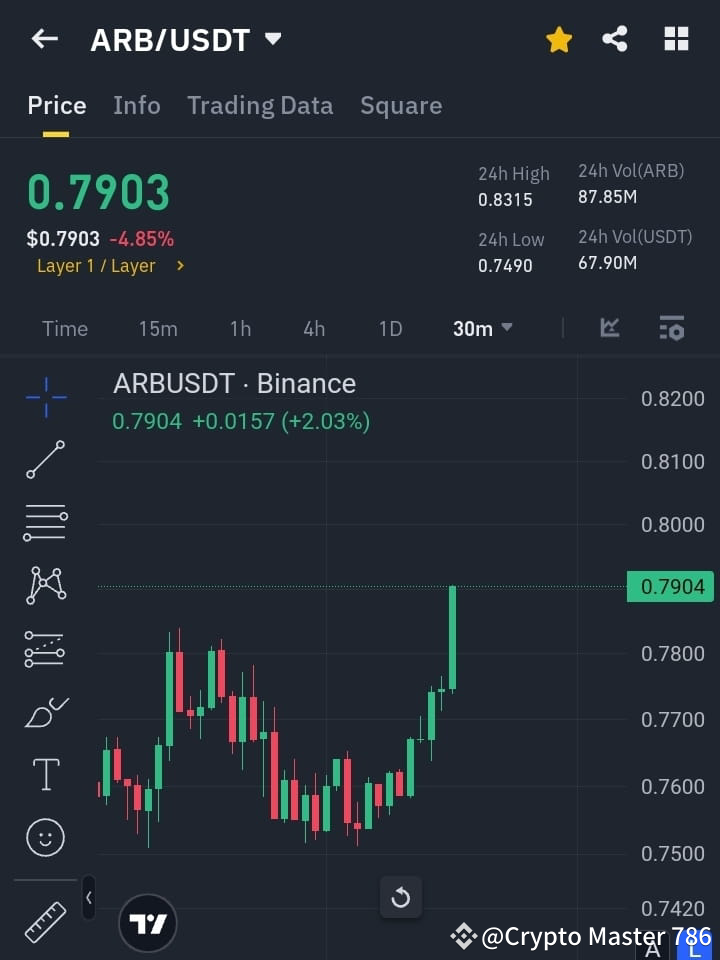Screen dimensions: 720x960
Task: Open the horizontal lines drawing tool
Action: pyautogui.click(x=45, y=523)
